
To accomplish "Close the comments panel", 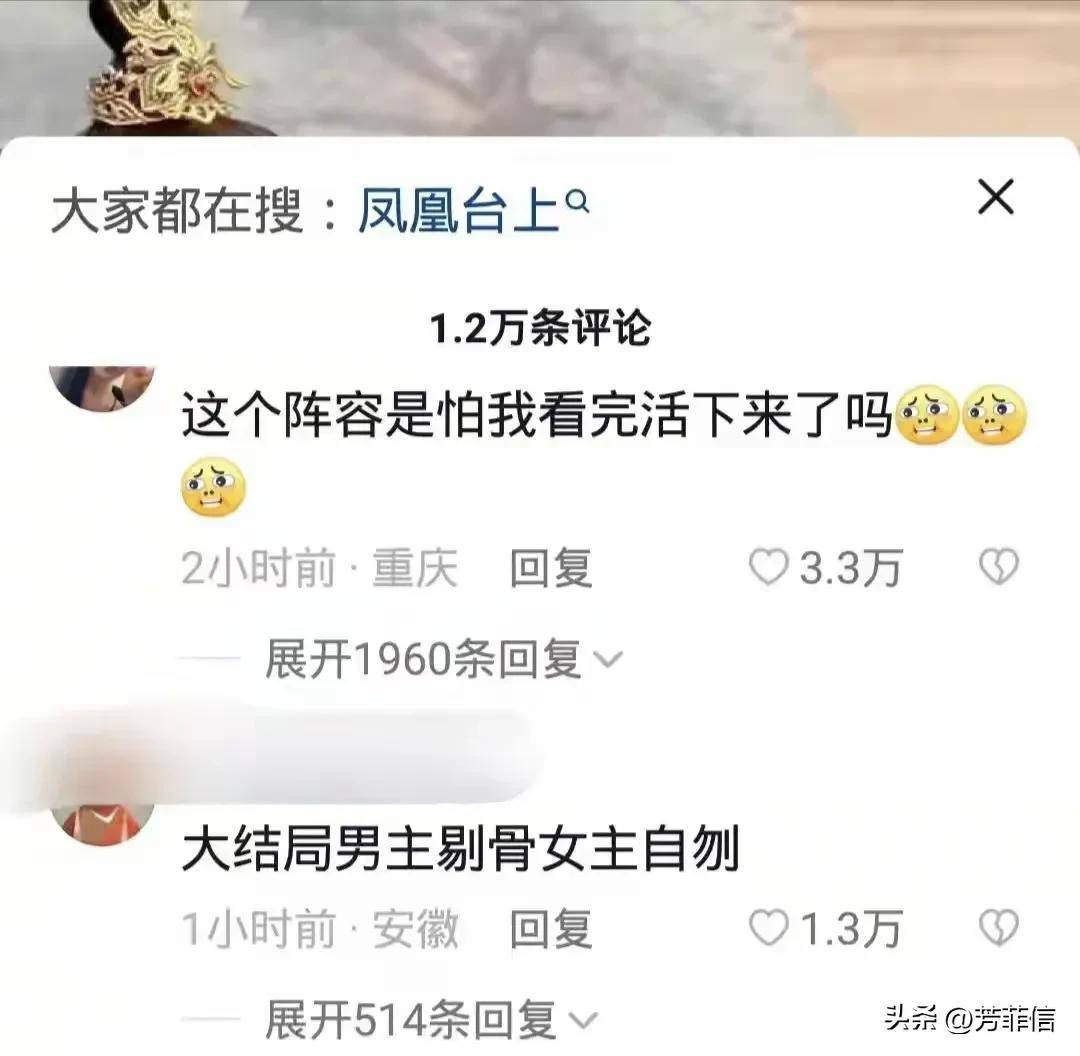I will 995,198.
